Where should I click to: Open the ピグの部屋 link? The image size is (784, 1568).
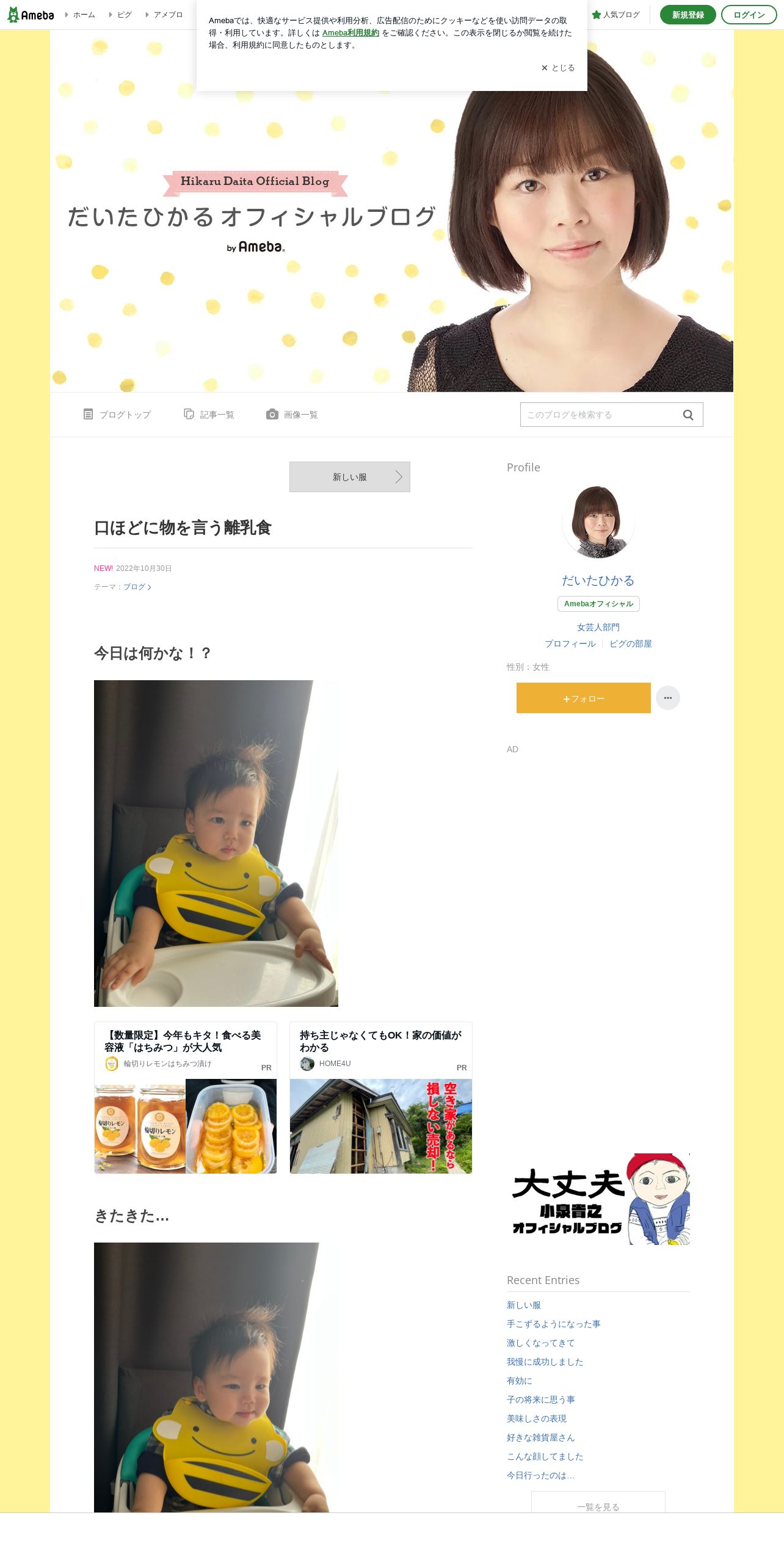[631, 644]
